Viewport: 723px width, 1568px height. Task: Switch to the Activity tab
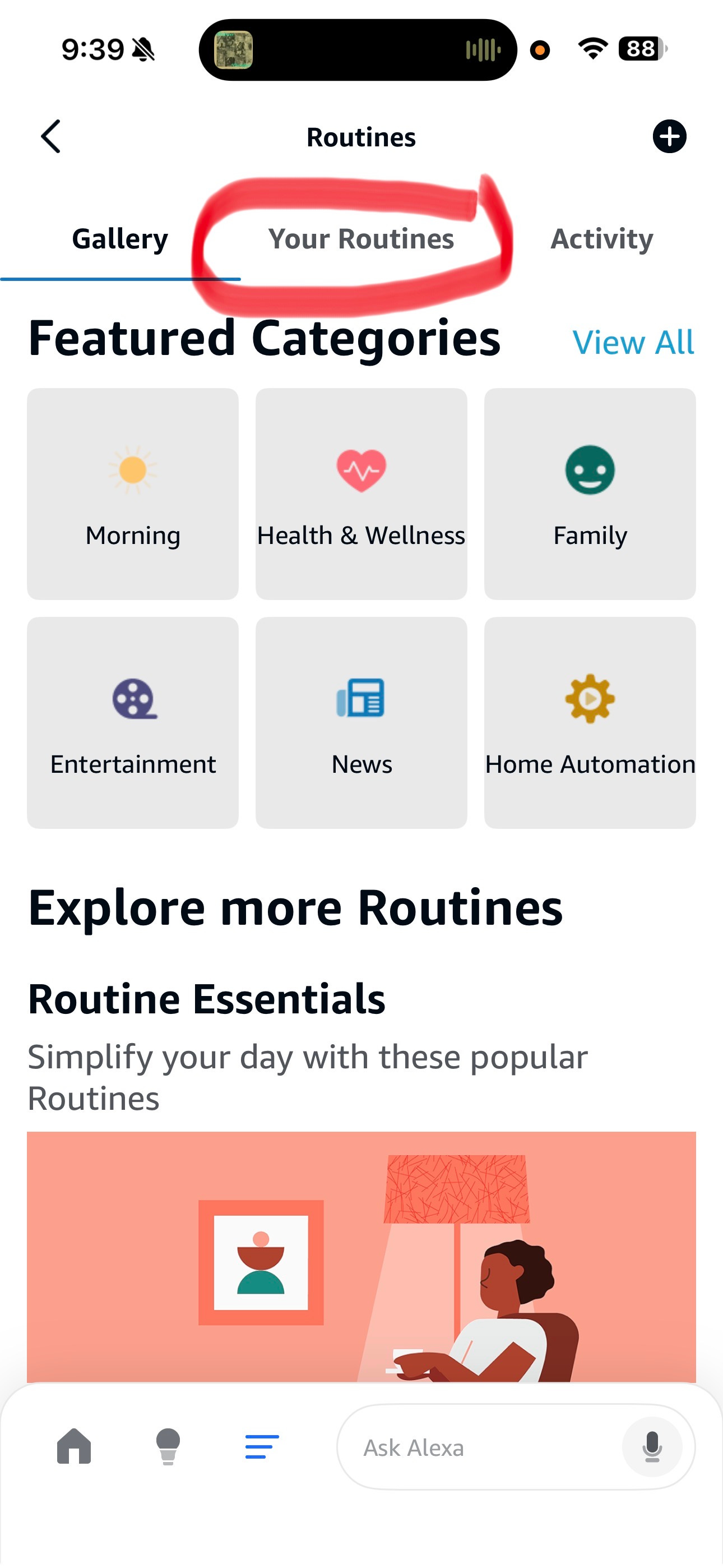point(601,238)
